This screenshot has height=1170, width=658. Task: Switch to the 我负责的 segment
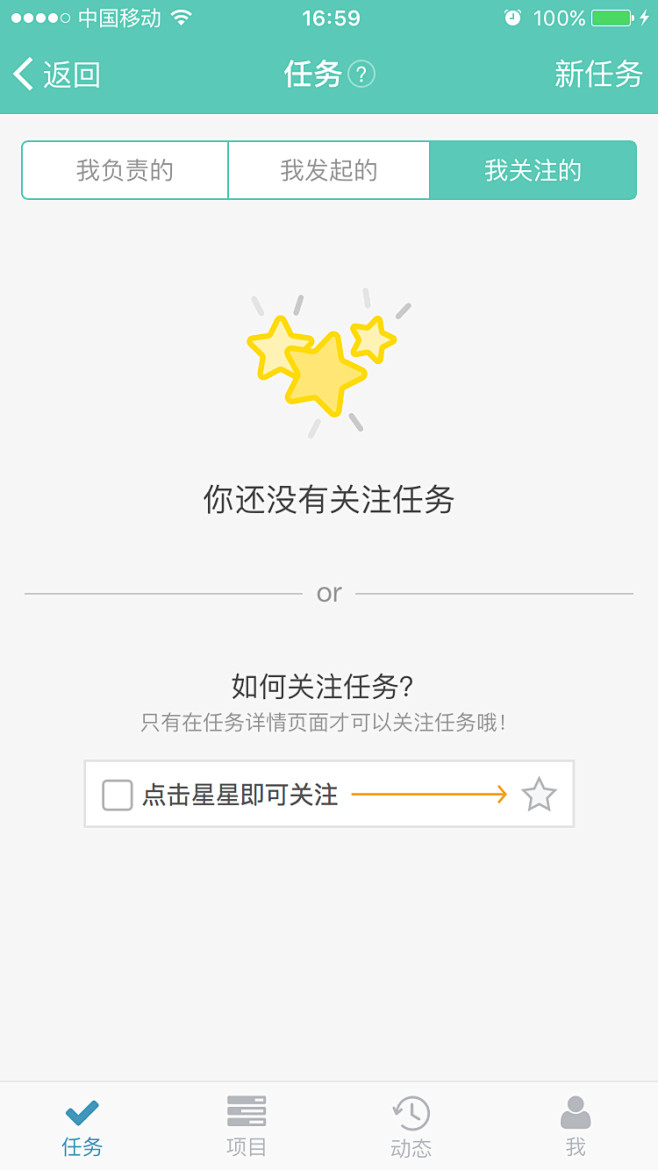[x=125, y=171]
